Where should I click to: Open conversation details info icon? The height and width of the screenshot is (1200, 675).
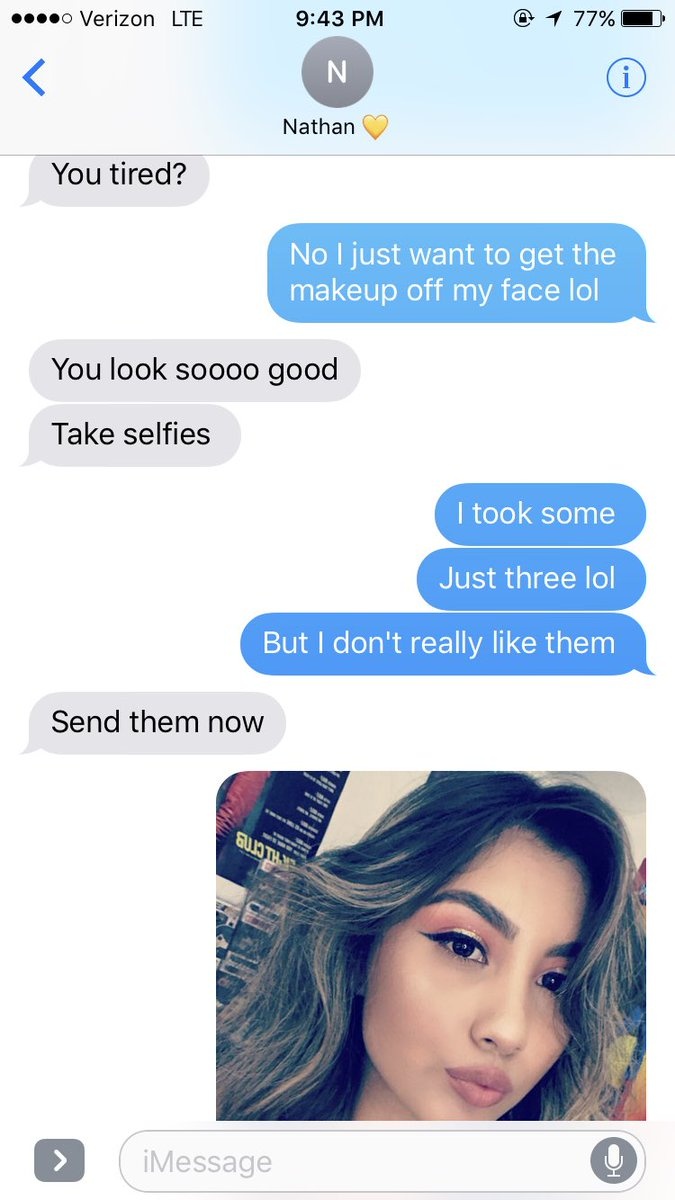coord(626,78)
